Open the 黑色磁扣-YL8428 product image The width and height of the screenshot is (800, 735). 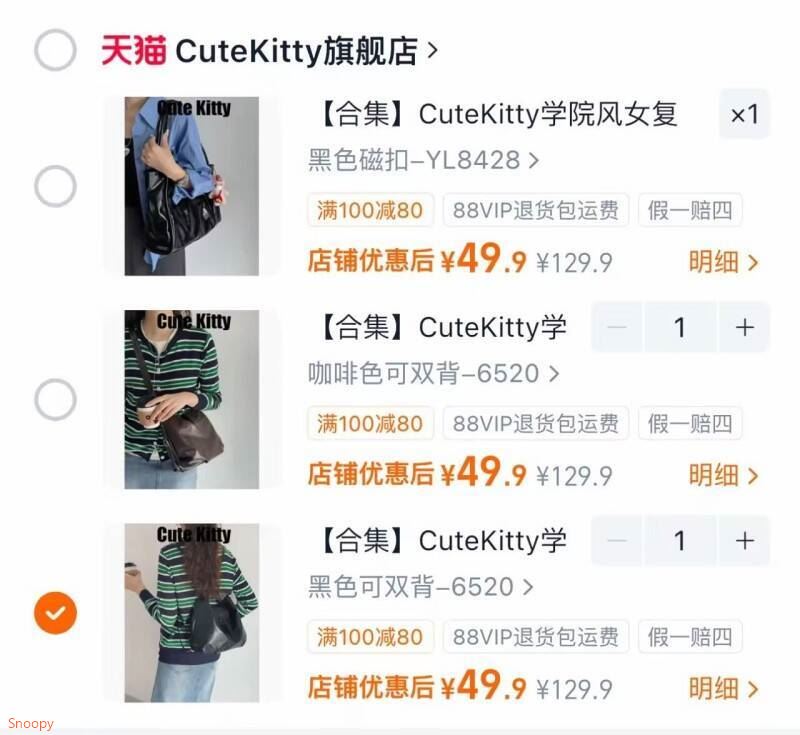tap(191, 186)
